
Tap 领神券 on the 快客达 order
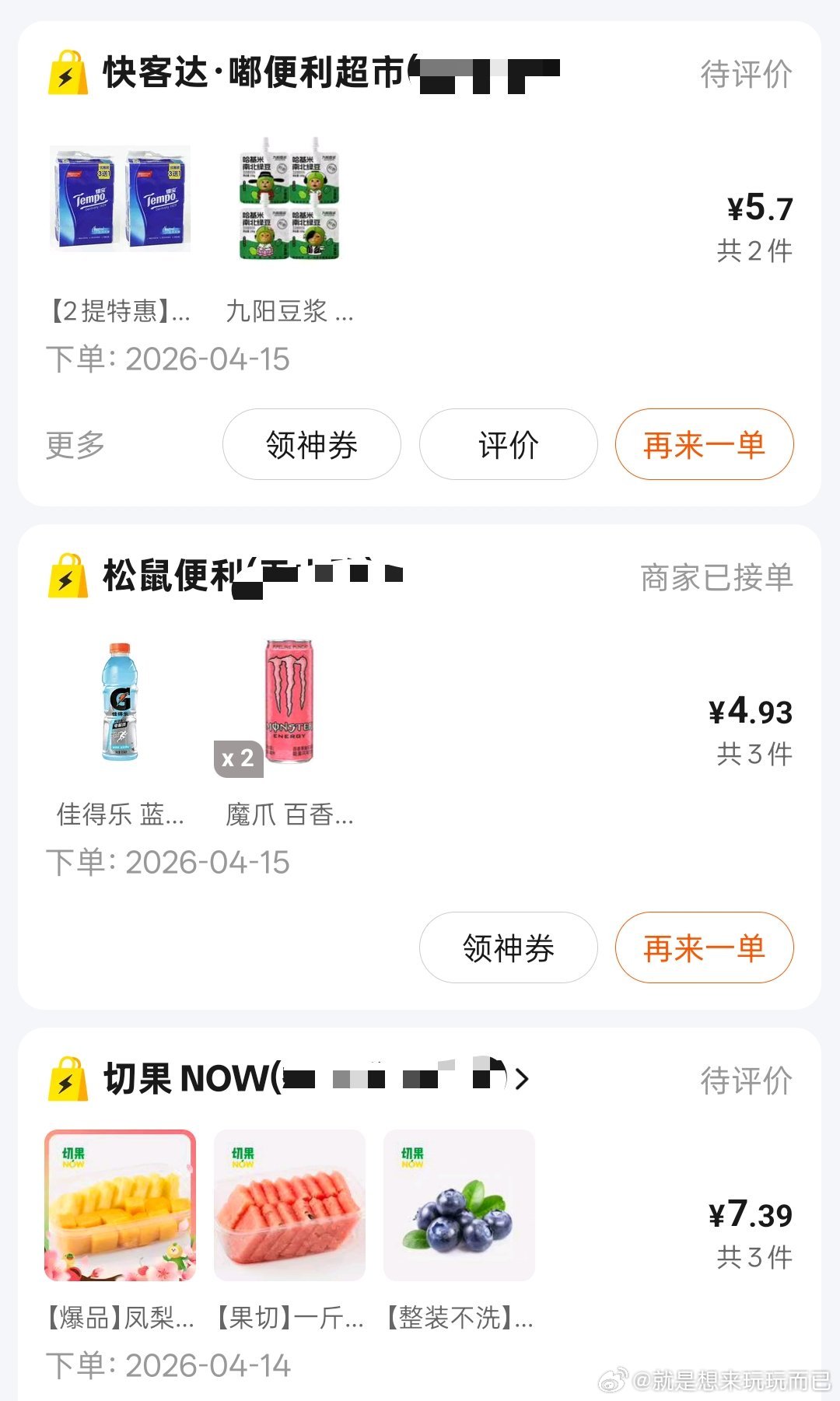point(311,445)
